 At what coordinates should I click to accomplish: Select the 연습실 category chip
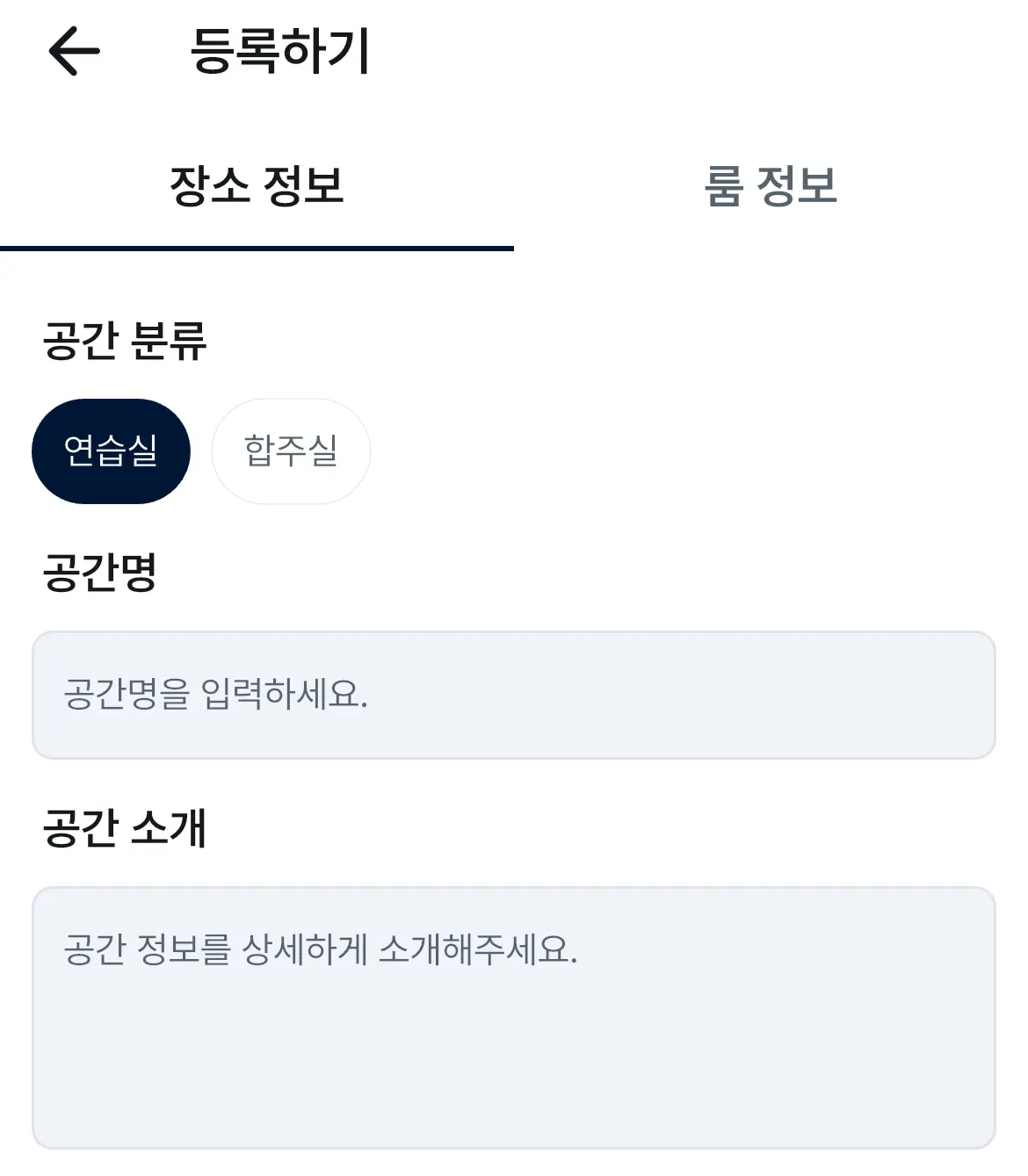(111, 451)
